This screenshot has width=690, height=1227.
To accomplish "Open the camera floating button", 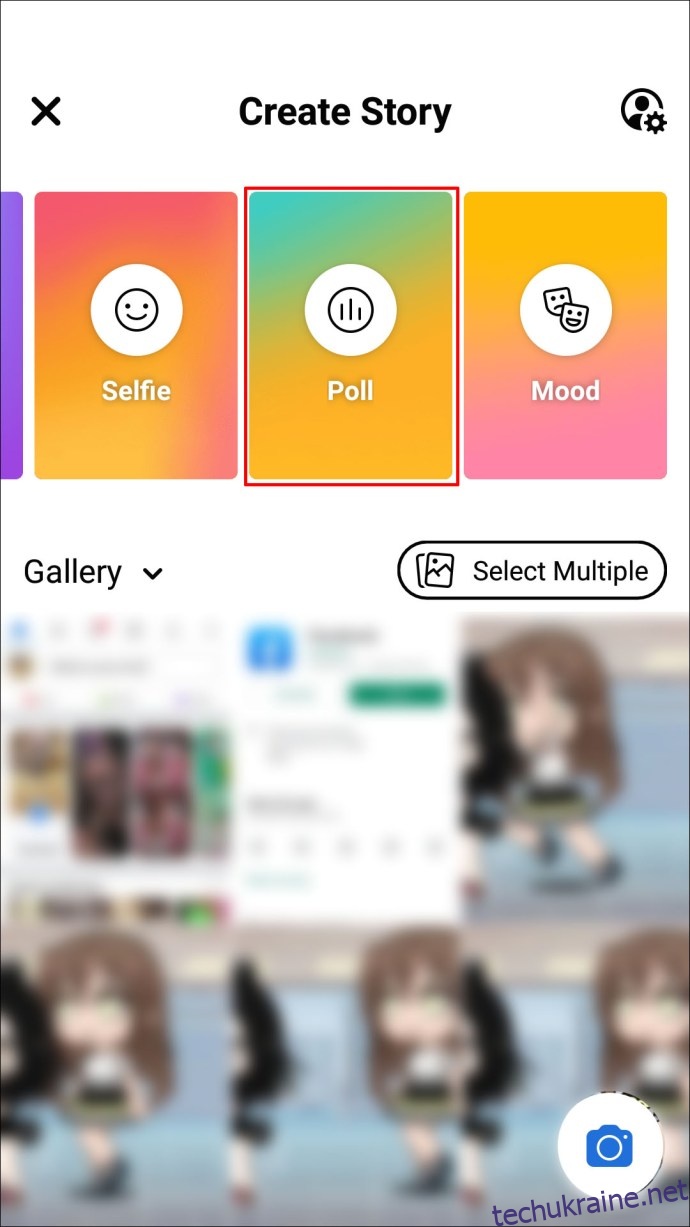I will pyautogui.click(x=609, y=1146).
